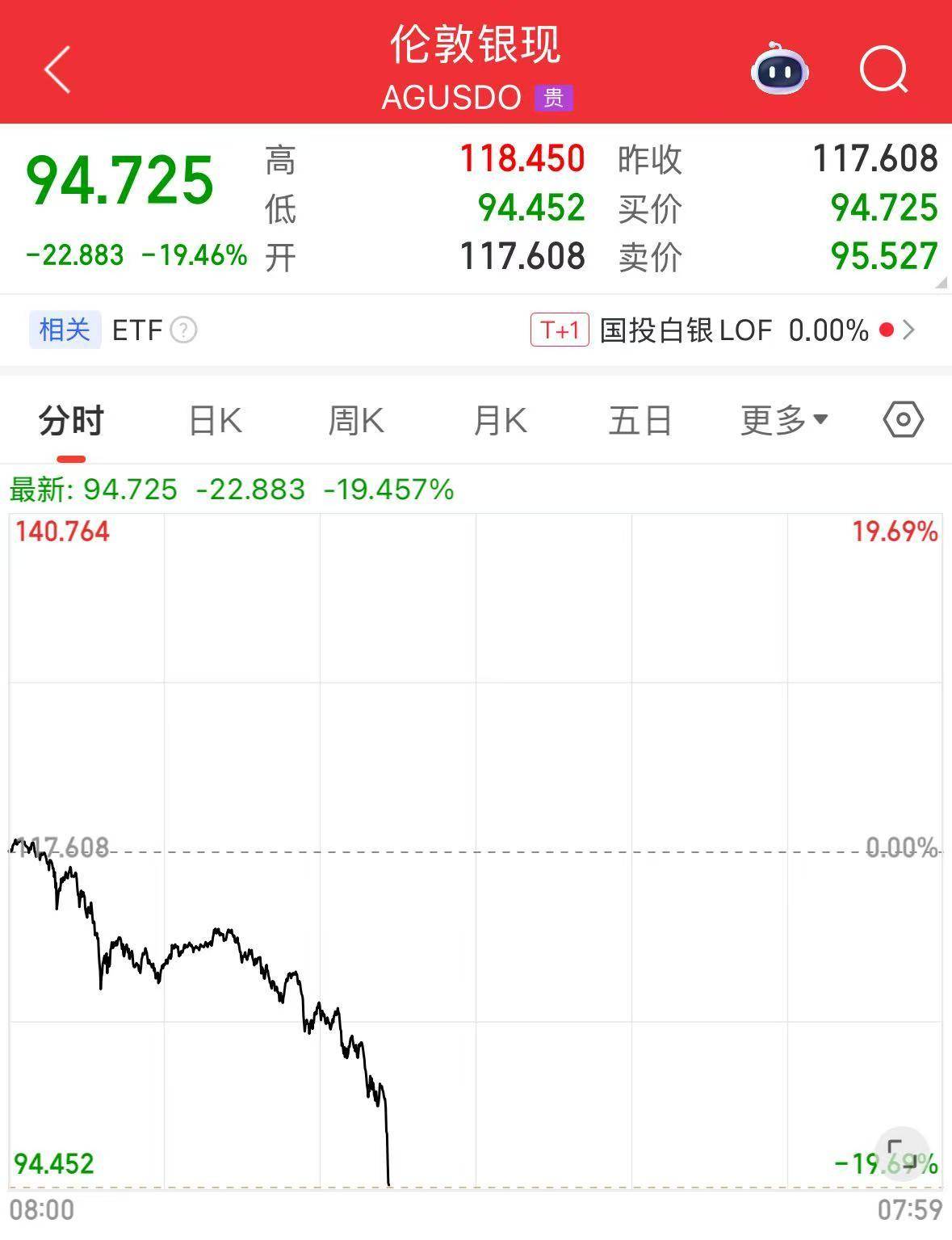Image resolution: width=952 pixels, height=1240 pixels.
Task: Switch to the 周K chart tab
Action: (355, 421)
